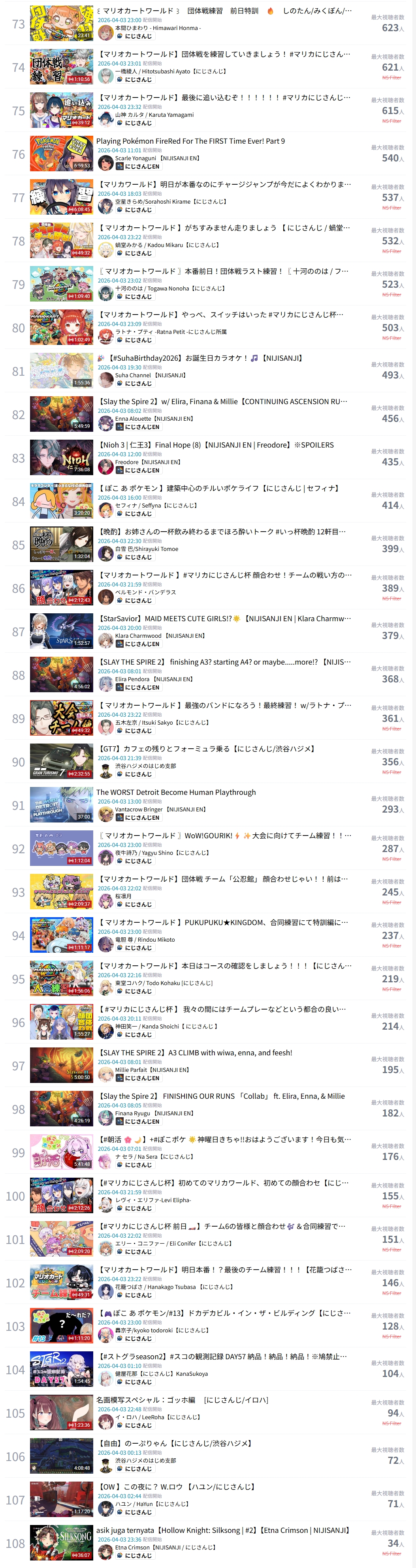View channel Scarle Yonaguni
Viewport: 416px width, 1568px height.
click(x=157, y=158)
